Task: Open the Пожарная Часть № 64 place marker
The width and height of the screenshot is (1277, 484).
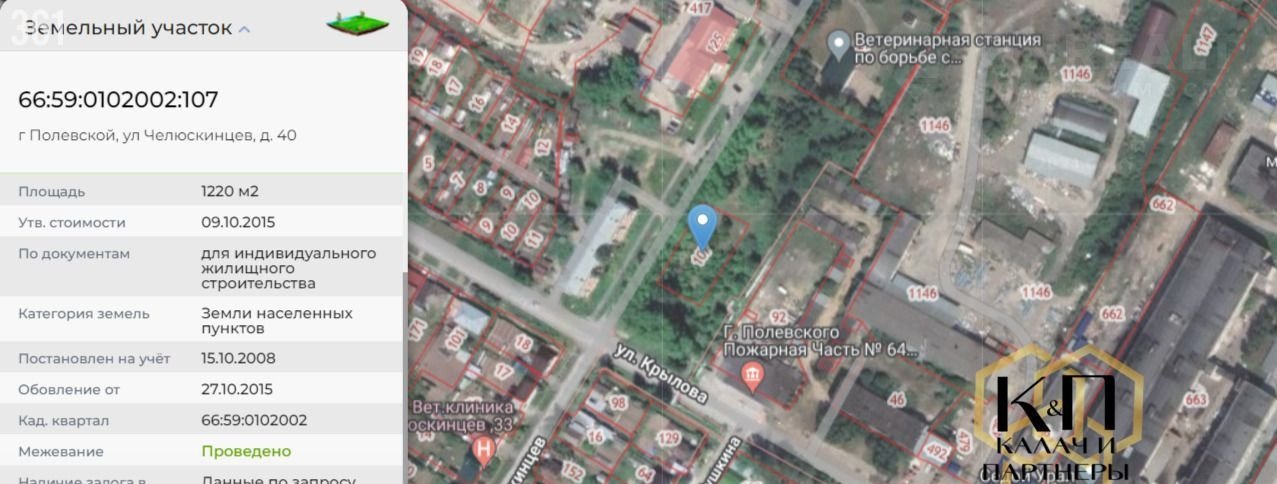Action: pos(753,376)
